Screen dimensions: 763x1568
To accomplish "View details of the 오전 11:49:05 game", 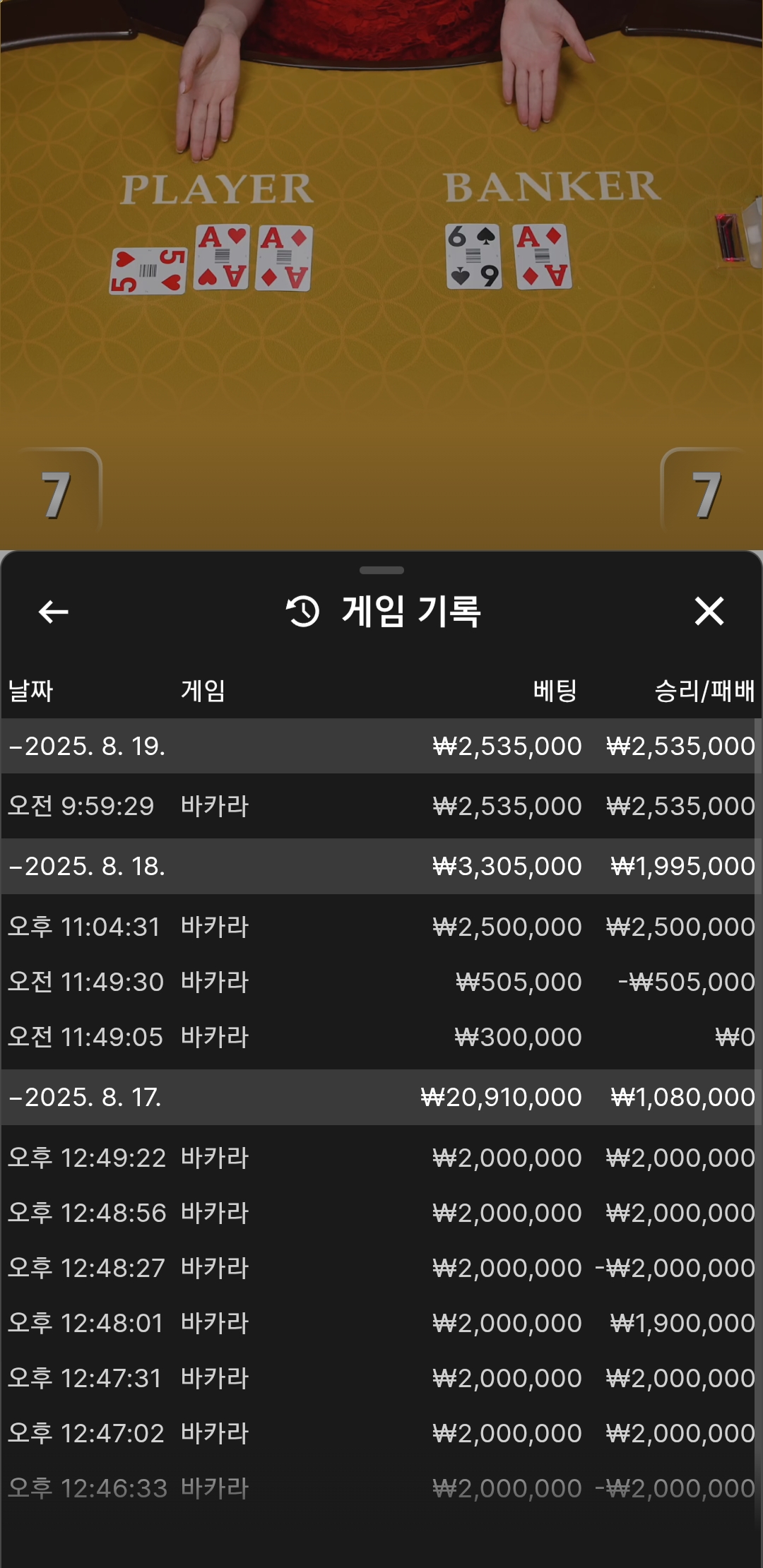I will pyautogui.click(x=381, y=1038).
